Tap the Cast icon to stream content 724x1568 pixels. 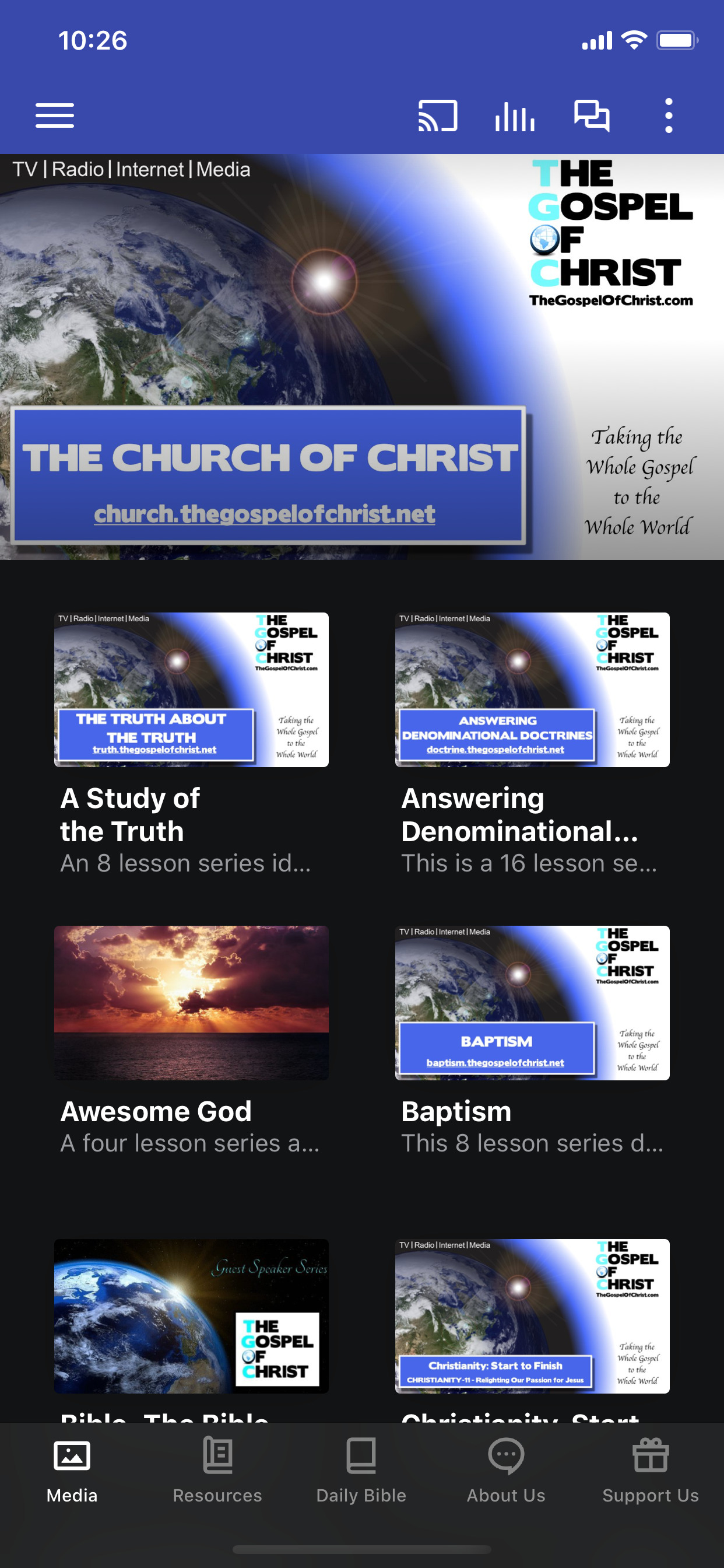pyautogui.click(x=436, y=116)
